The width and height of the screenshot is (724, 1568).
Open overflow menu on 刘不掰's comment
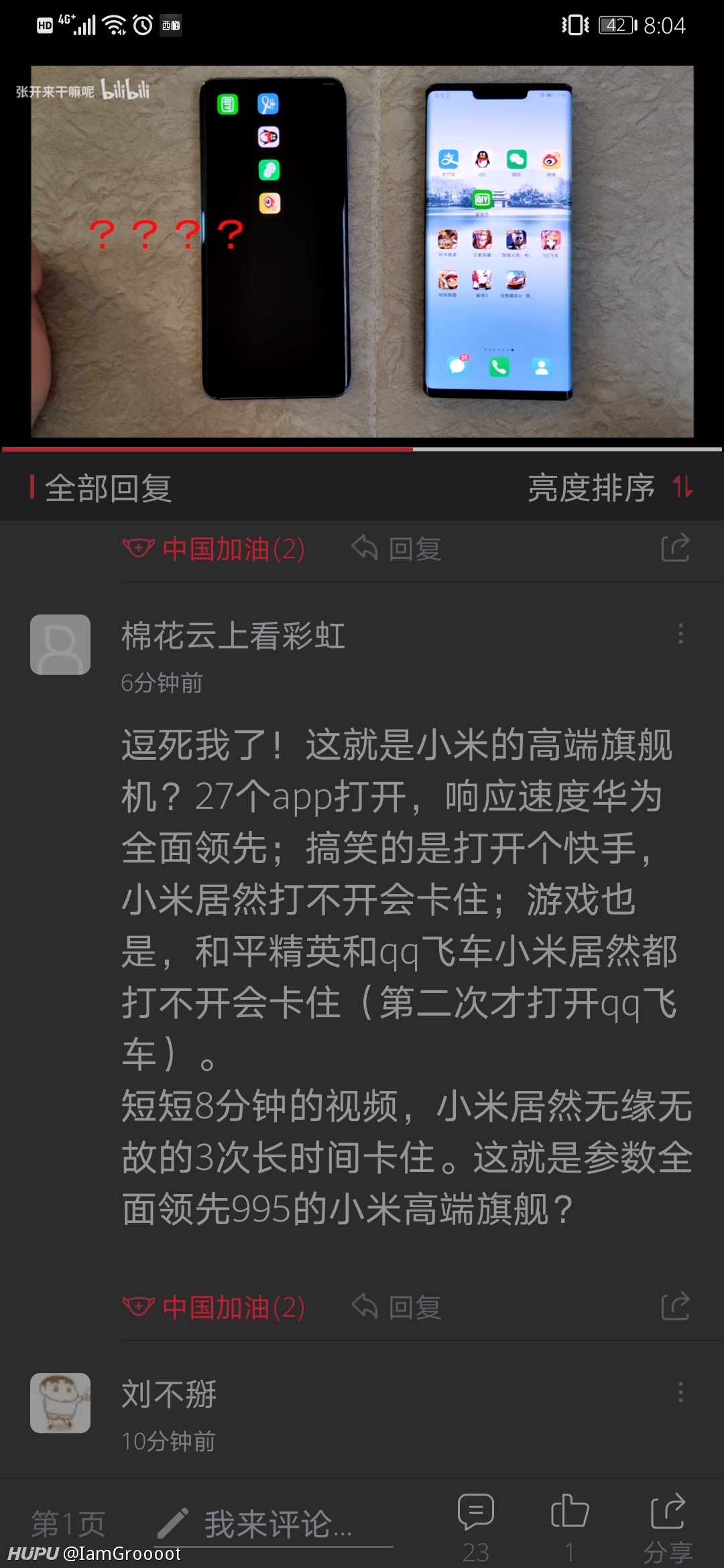tap(680, 1392)
